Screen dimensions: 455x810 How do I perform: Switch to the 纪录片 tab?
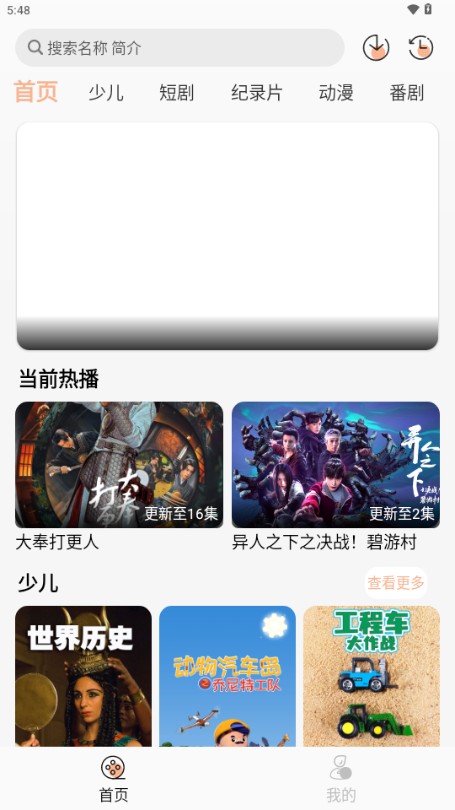click(257, 93)
